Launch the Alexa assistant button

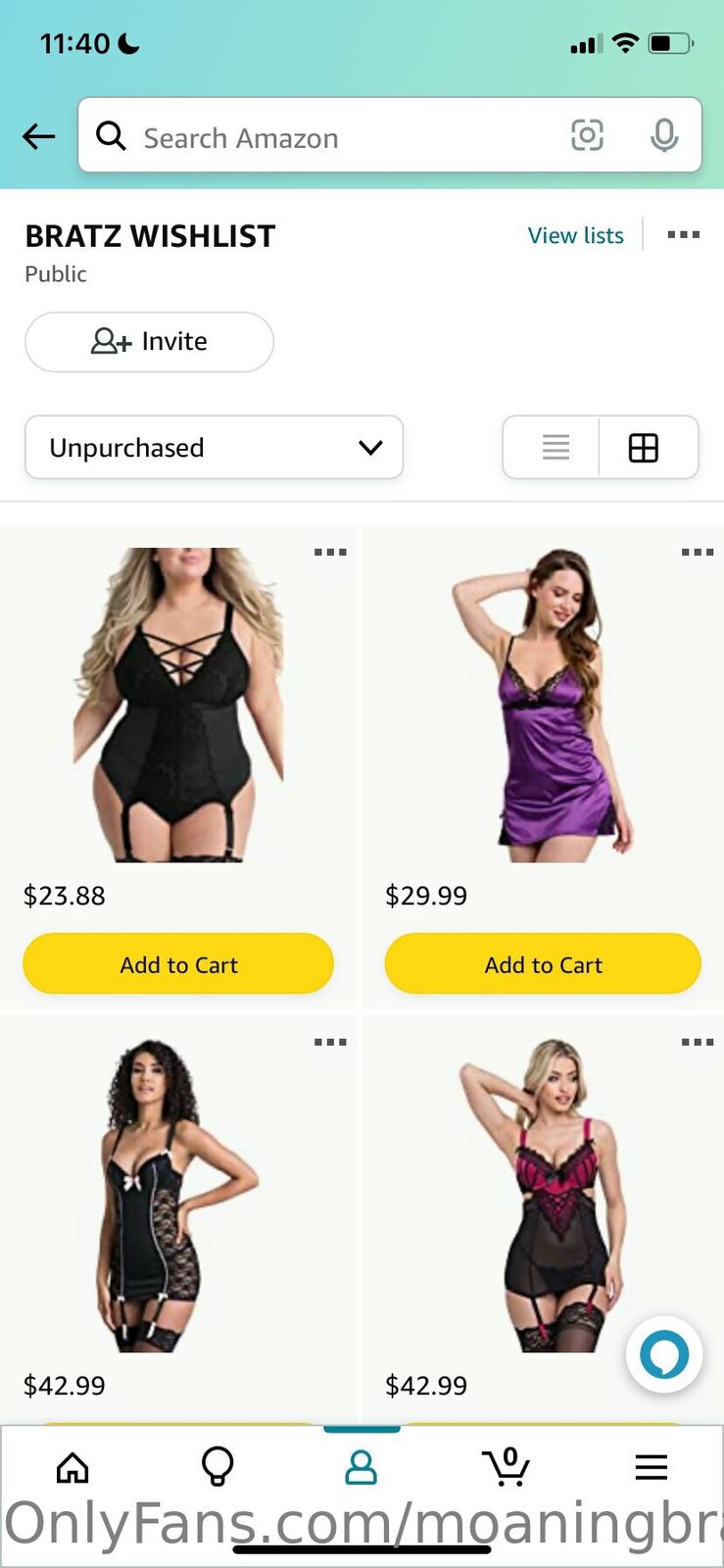coord(664,1354)
